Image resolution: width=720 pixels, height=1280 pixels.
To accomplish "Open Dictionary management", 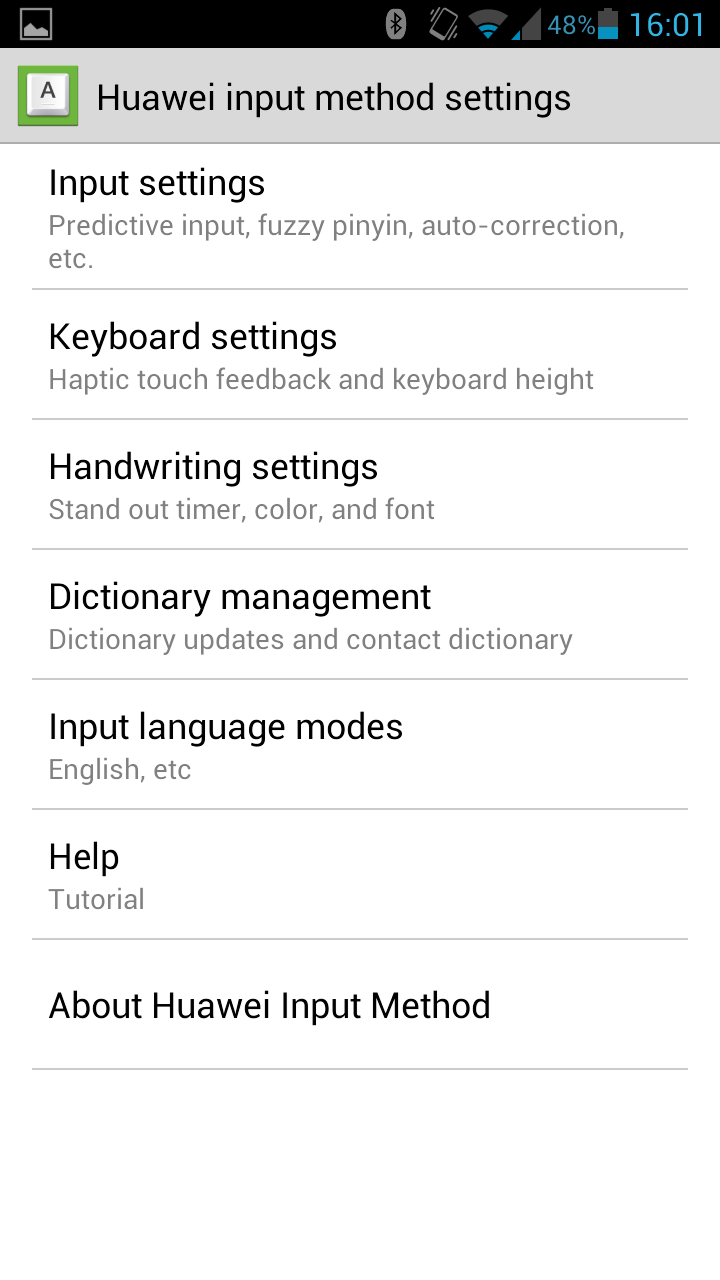I will point(360,615).
